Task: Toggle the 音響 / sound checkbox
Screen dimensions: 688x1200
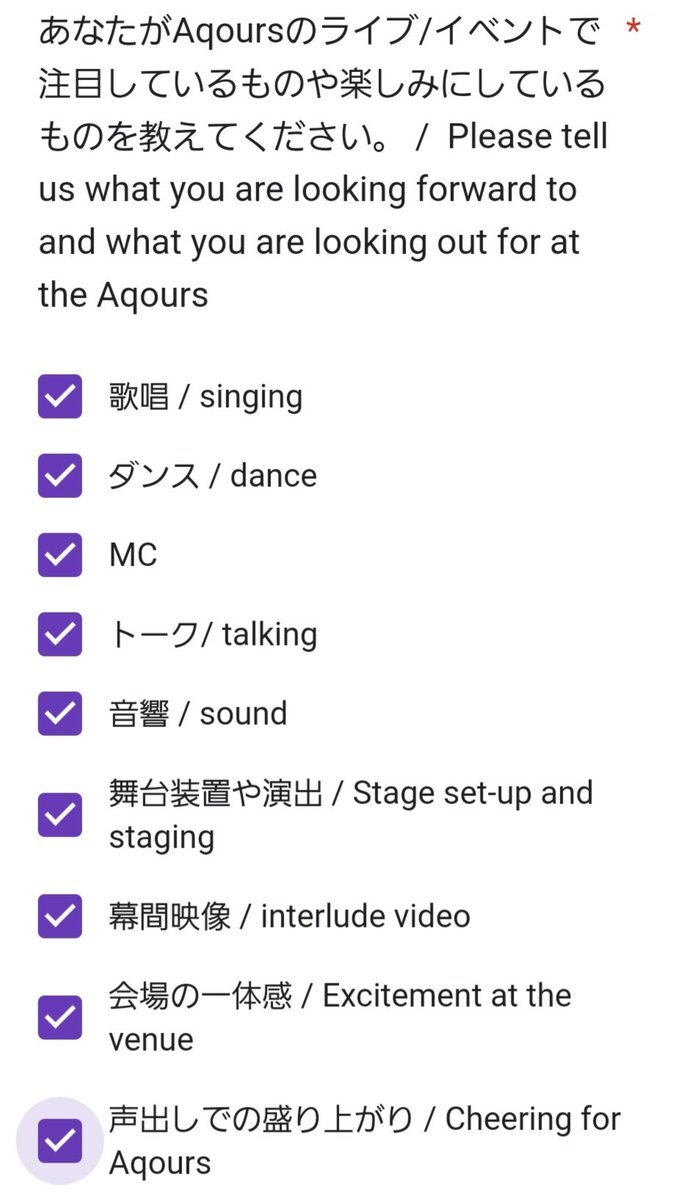Action: 59,713
